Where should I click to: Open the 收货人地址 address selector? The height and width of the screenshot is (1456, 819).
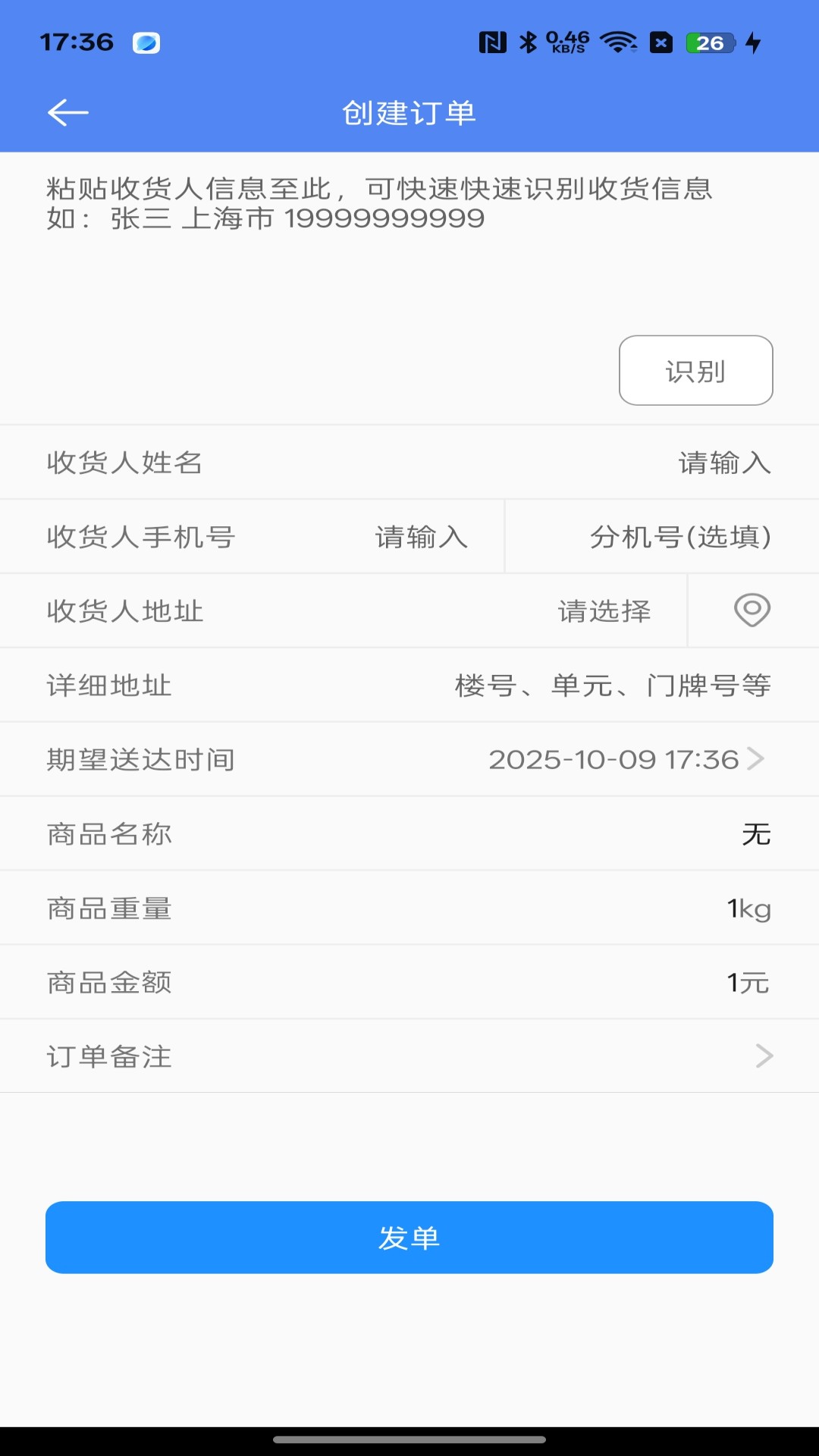pyautogui.click(x=604, y=610)
